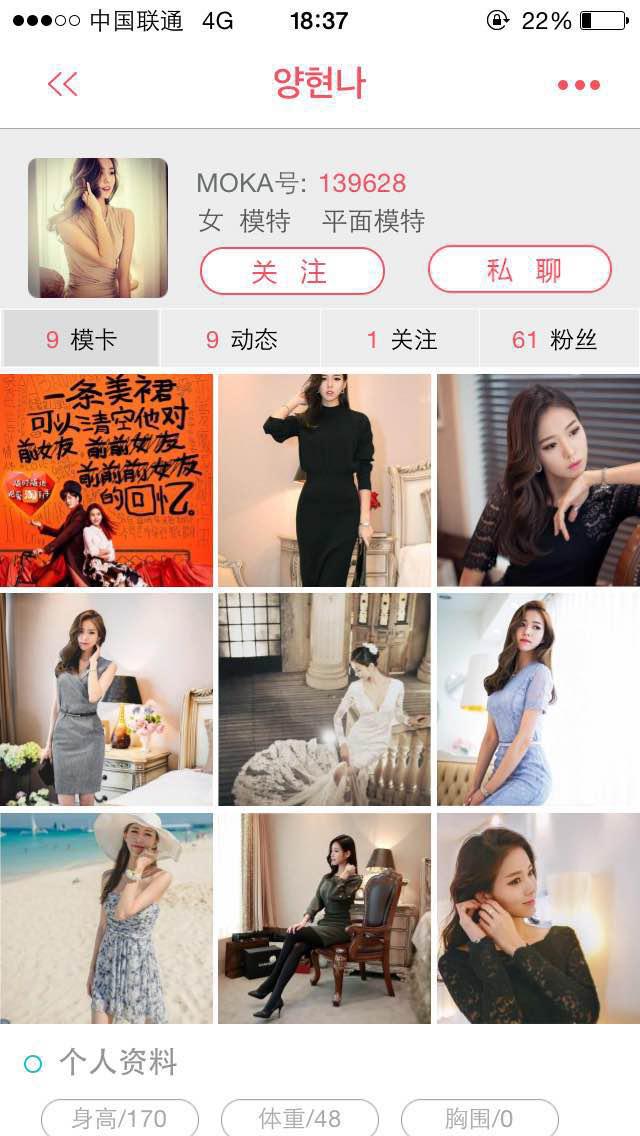
Task: Switch to the 动态 tab
Action: click(x=241, y=339)
